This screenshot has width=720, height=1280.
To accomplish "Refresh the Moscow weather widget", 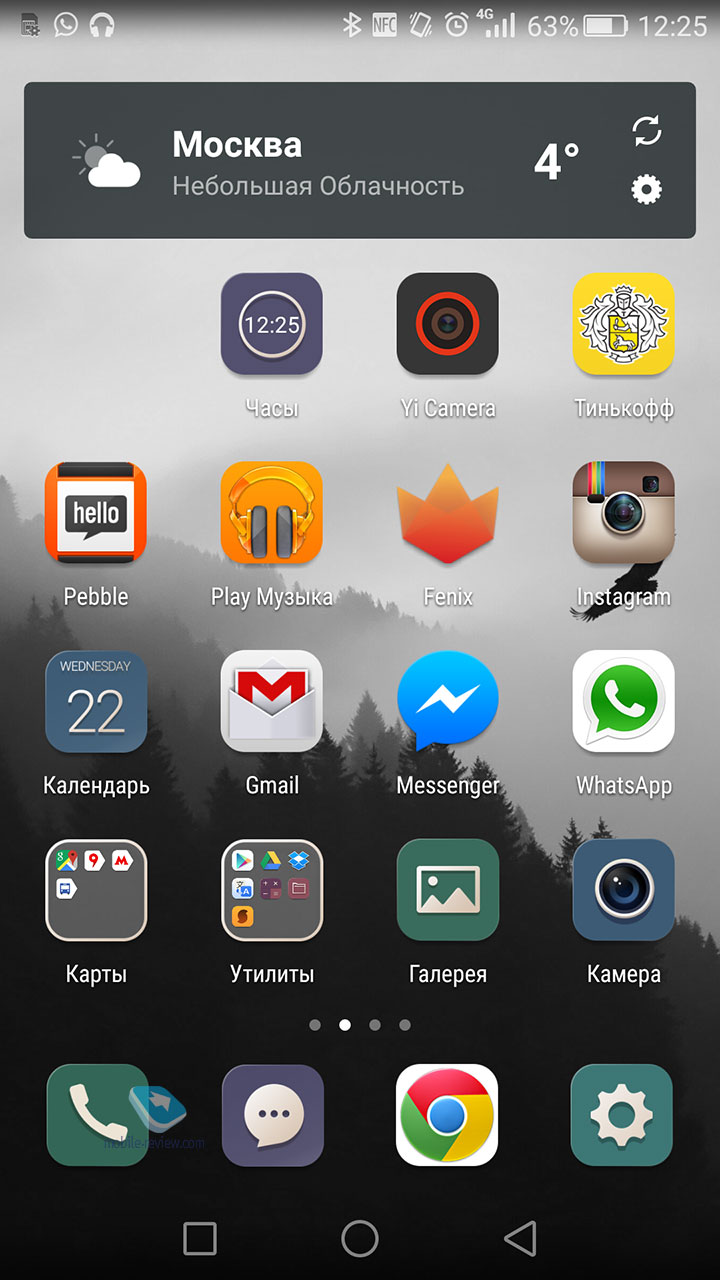I will (x=648, y=131).
